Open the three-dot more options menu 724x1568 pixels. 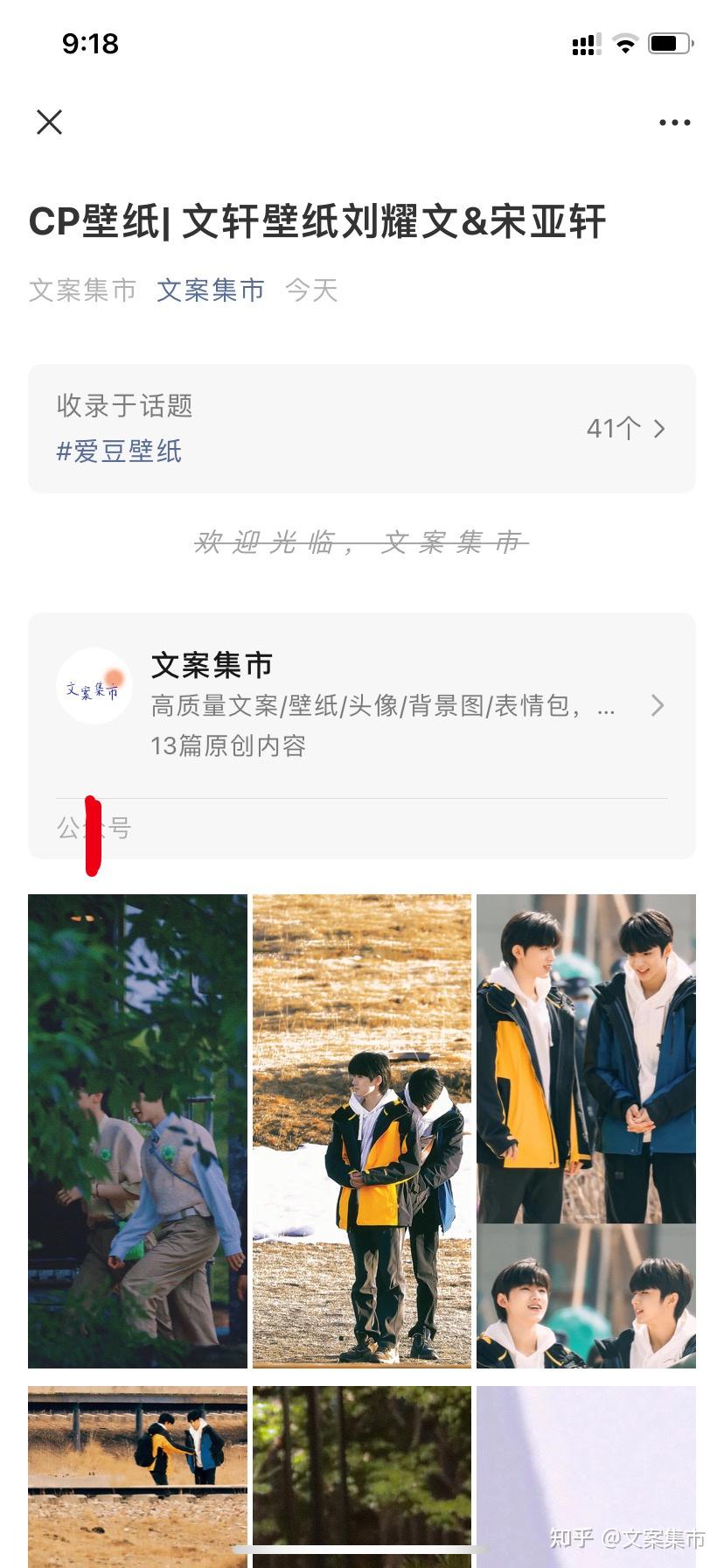coord(674,122)
